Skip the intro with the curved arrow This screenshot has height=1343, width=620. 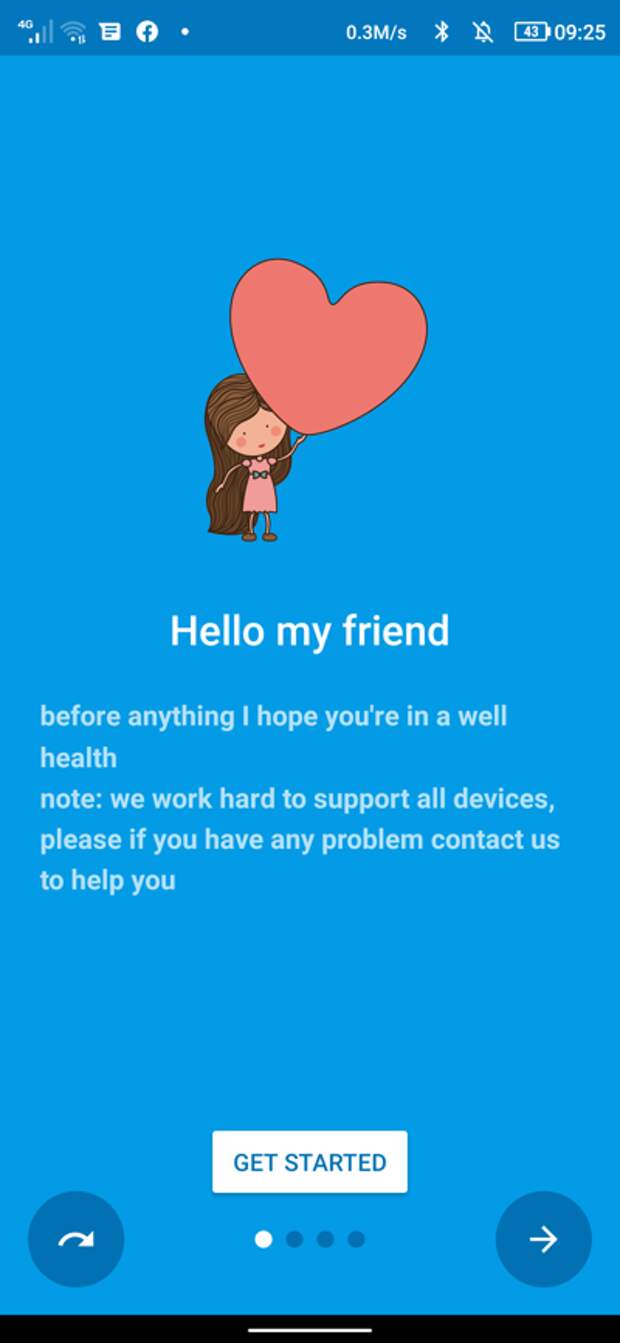click(76, 1239)
